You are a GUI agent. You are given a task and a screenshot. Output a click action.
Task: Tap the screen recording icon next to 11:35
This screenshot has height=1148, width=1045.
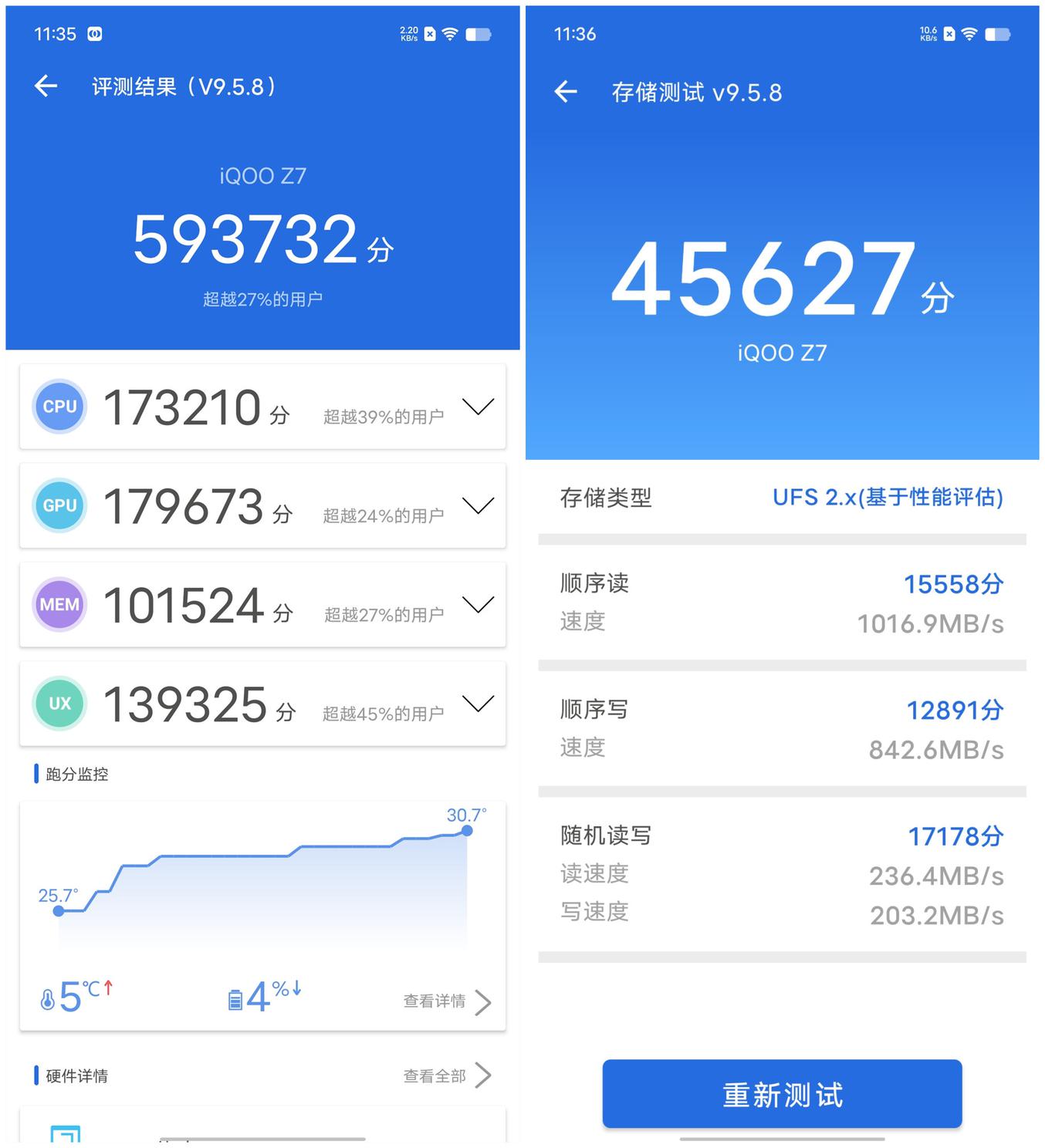94,33
